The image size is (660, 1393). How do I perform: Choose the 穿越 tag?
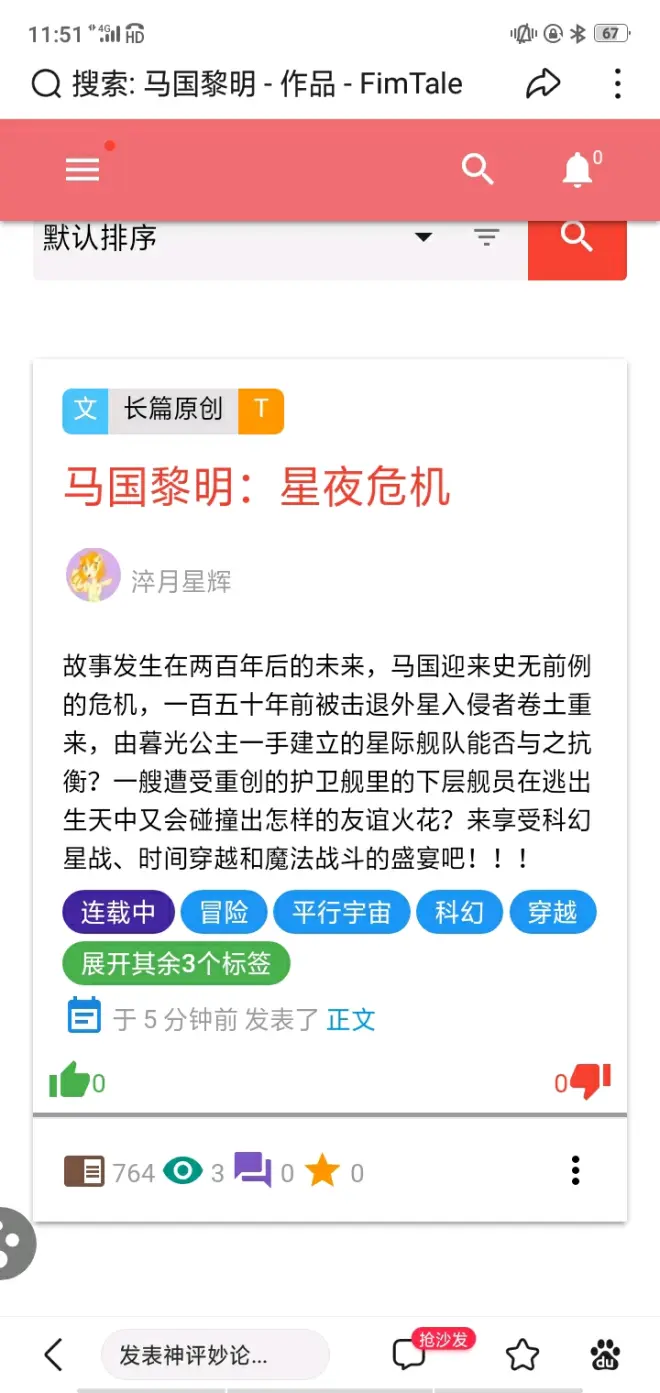tap(552, 912)
